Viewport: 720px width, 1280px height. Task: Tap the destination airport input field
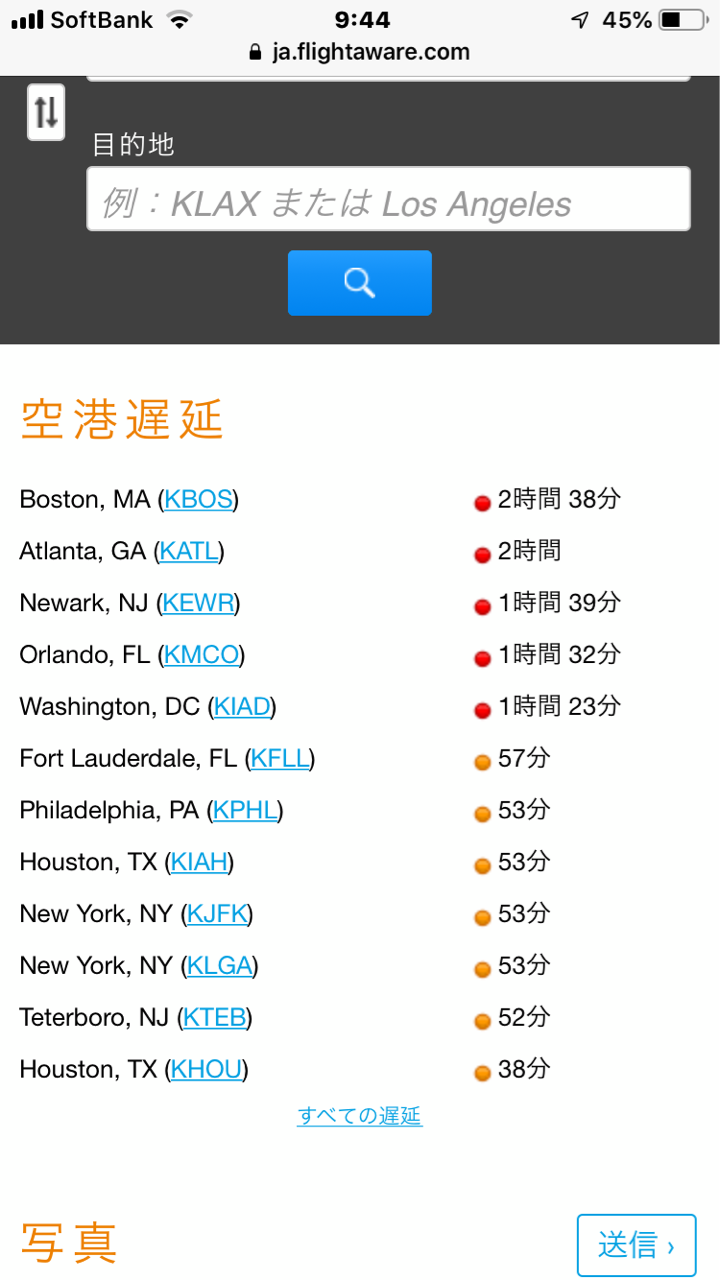click(388, 199)
